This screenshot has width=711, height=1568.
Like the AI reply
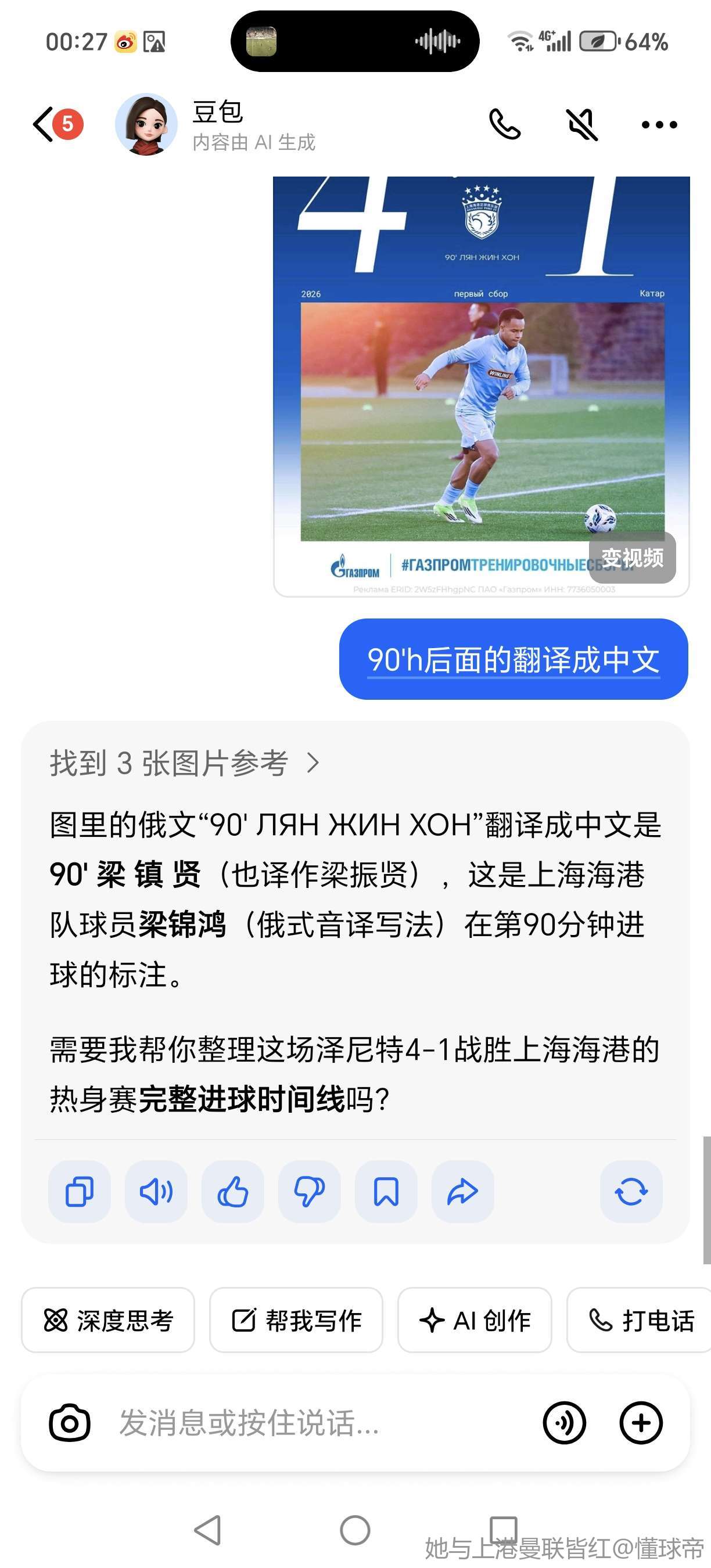point(232,1192)
